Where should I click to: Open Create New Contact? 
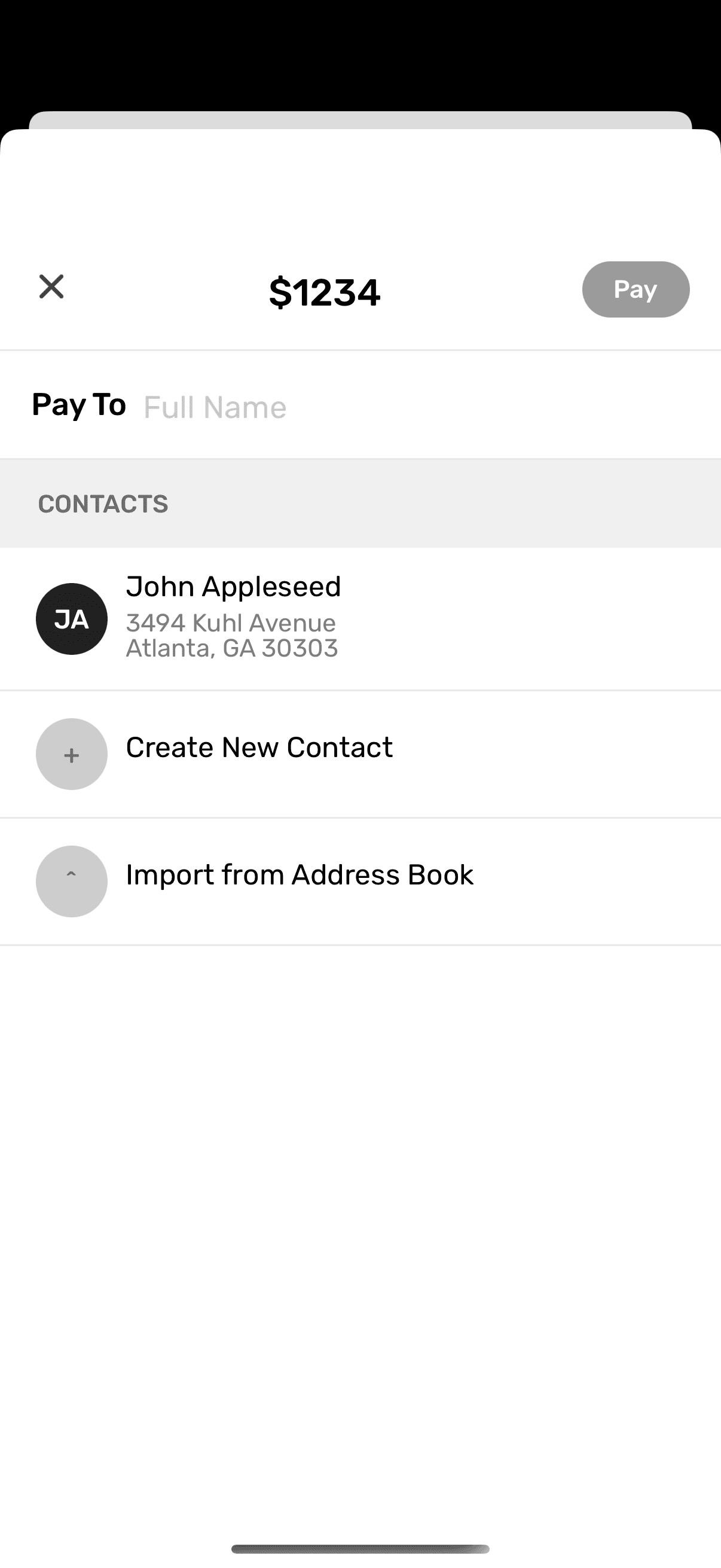259,746
